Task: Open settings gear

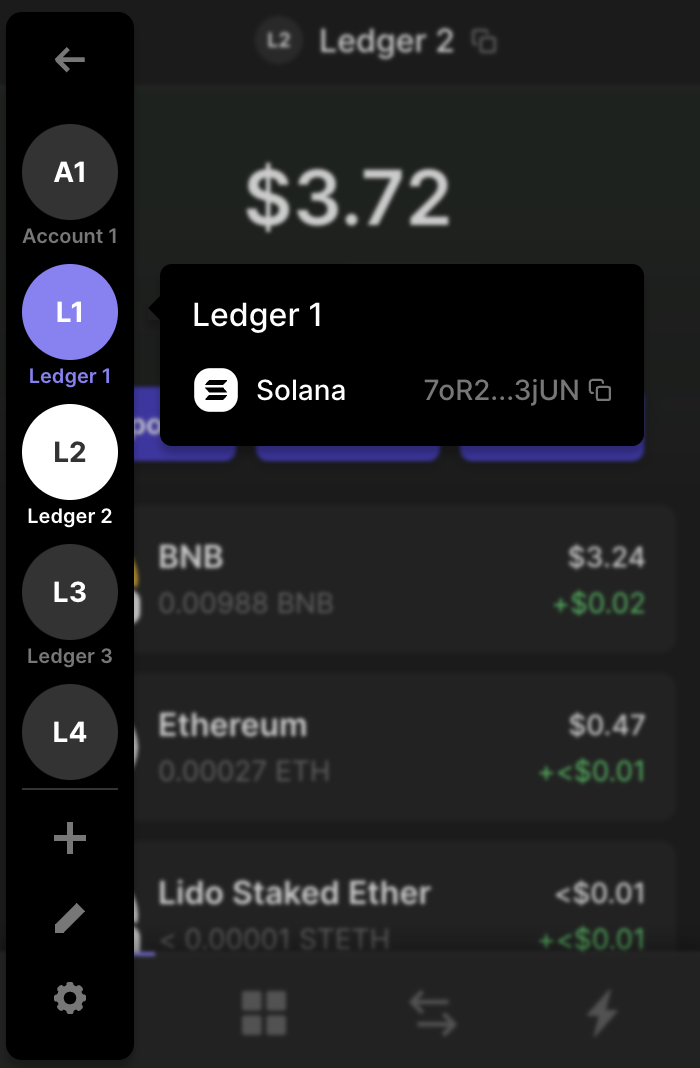Action: click(70, 997)
